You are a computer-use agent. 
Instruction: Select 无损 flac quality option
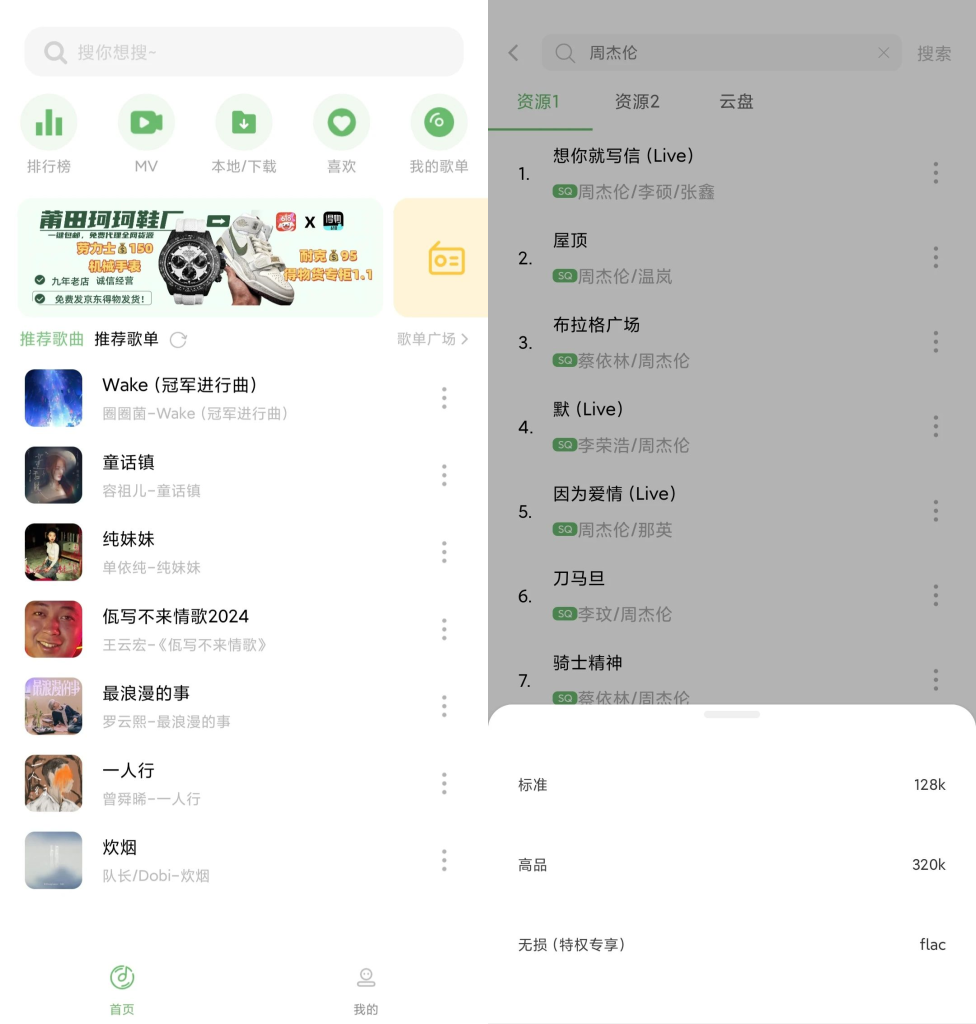pos(731,945)
